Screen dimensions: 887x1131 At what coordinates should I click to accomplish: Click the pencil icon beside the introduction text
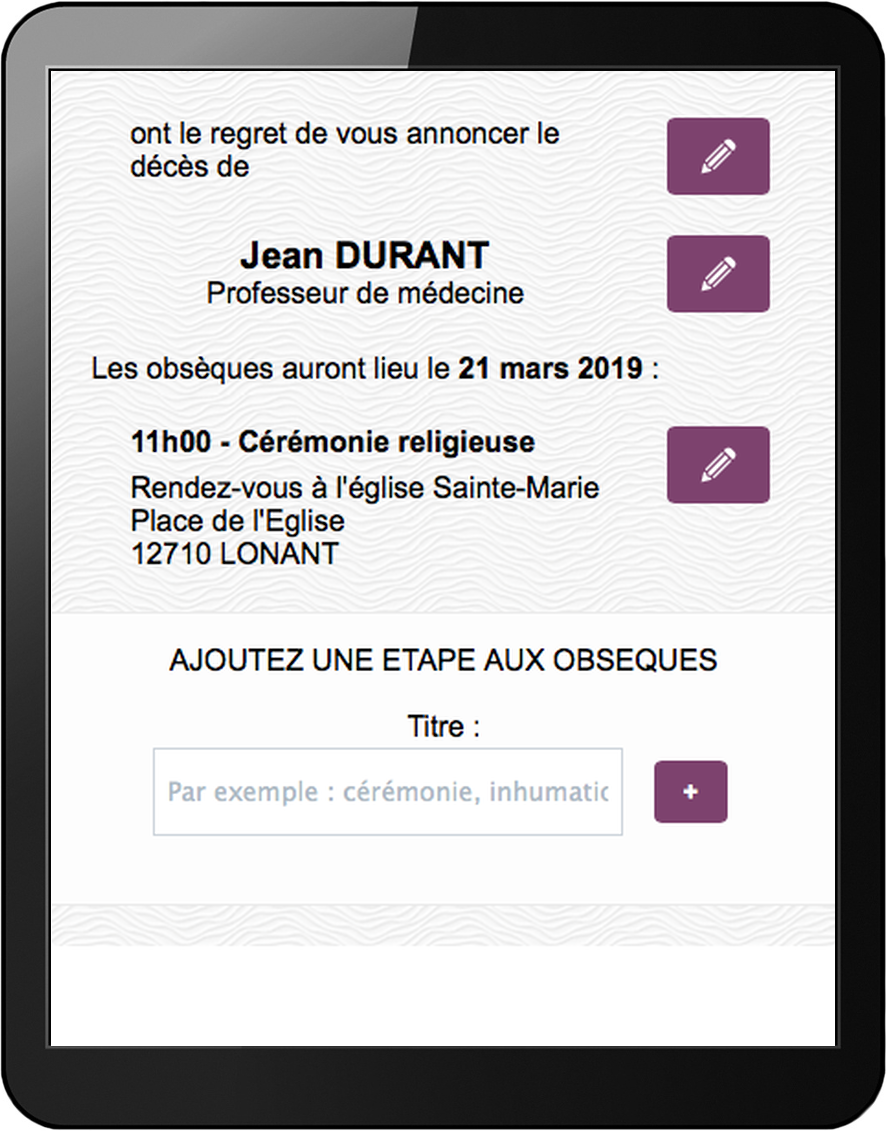coord(718,157)
